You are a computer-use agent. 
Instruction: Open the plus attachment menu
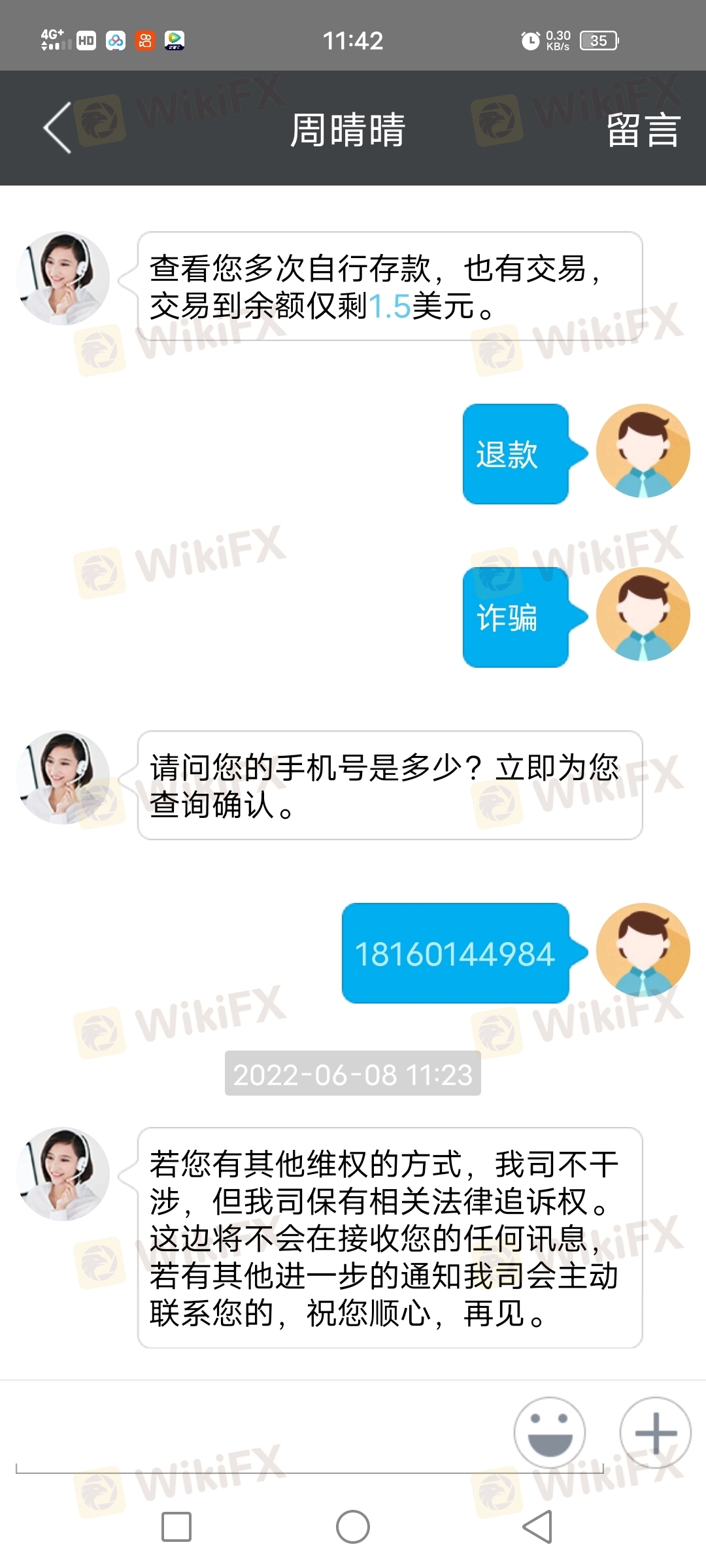pos(655,1432)
